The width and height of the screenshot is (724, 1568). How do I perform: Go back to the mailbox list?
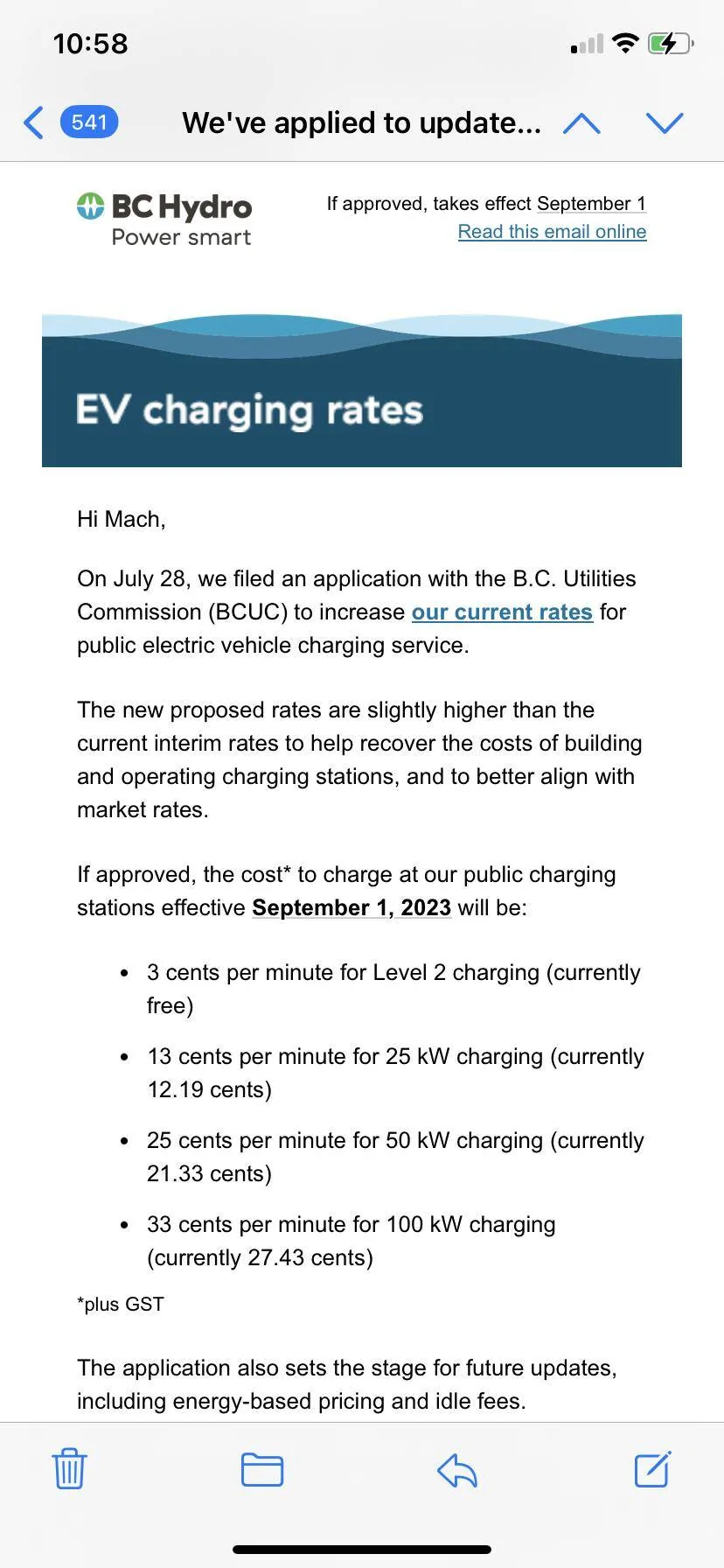pyautogui.click(x=70, y=122)
